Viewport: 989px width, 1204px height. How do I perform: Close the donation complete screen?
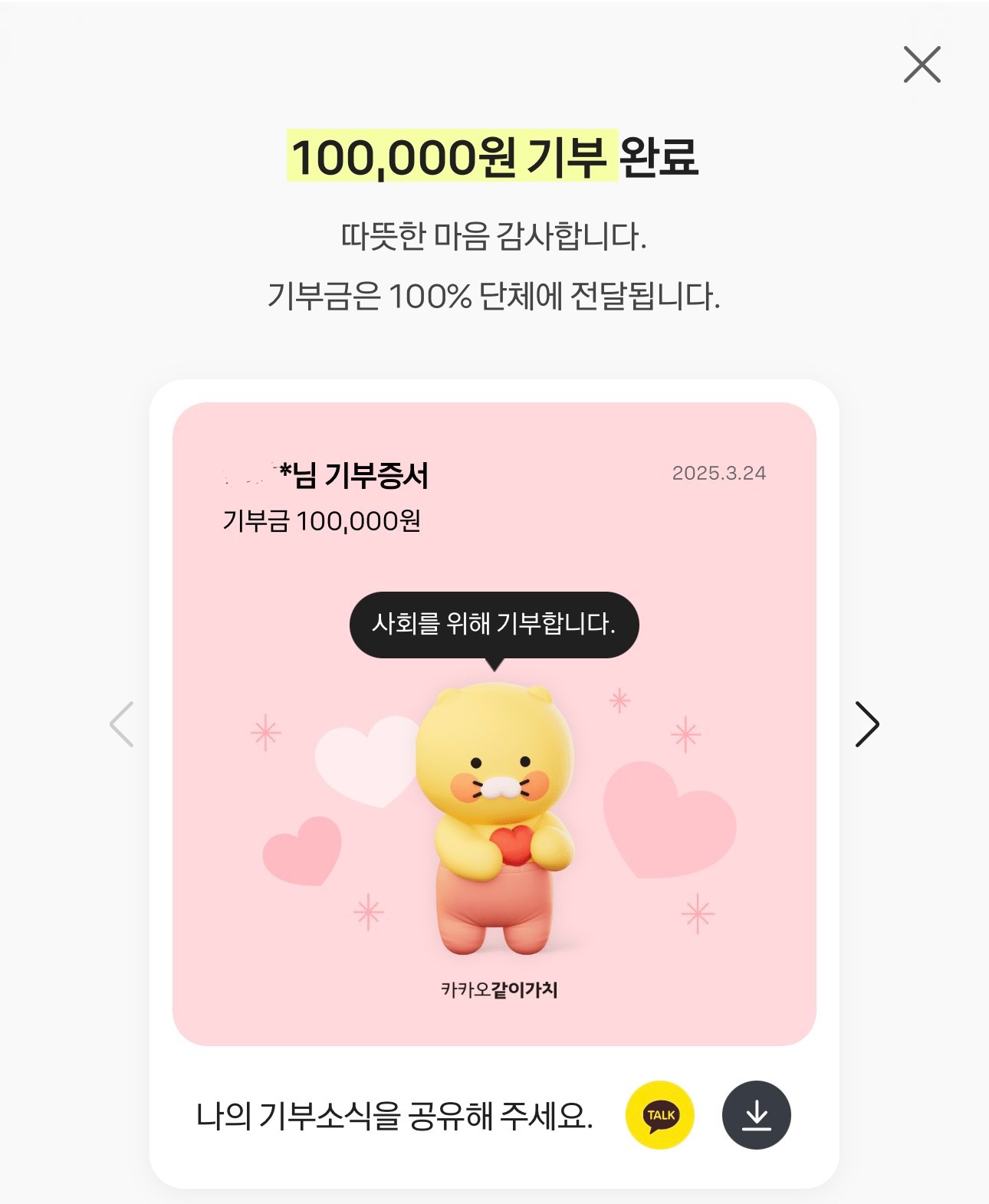922,64
